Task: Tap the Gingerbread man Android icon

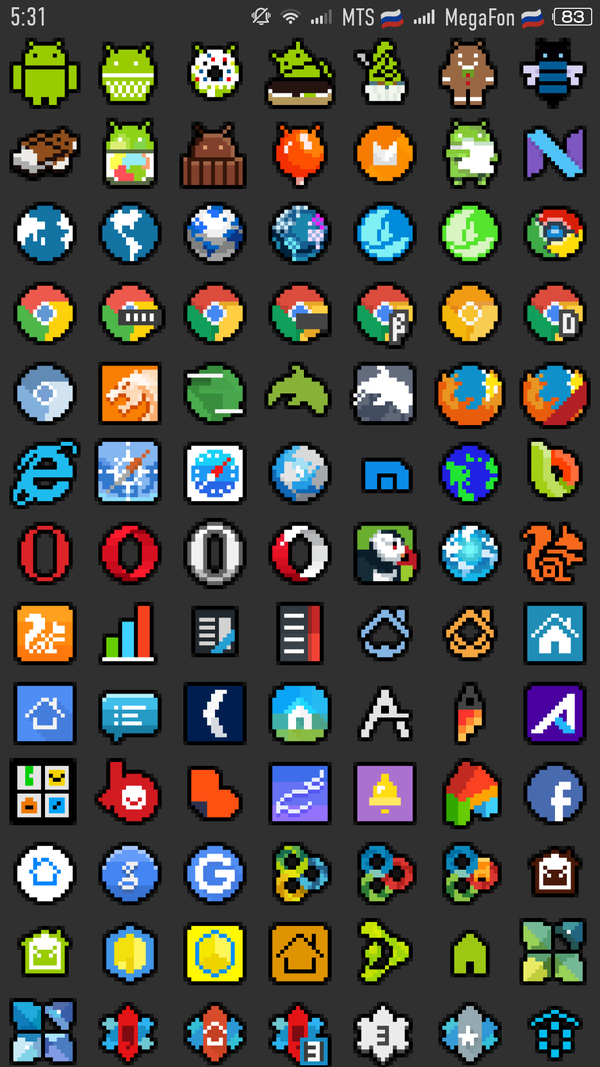Action: click(470, 73)
